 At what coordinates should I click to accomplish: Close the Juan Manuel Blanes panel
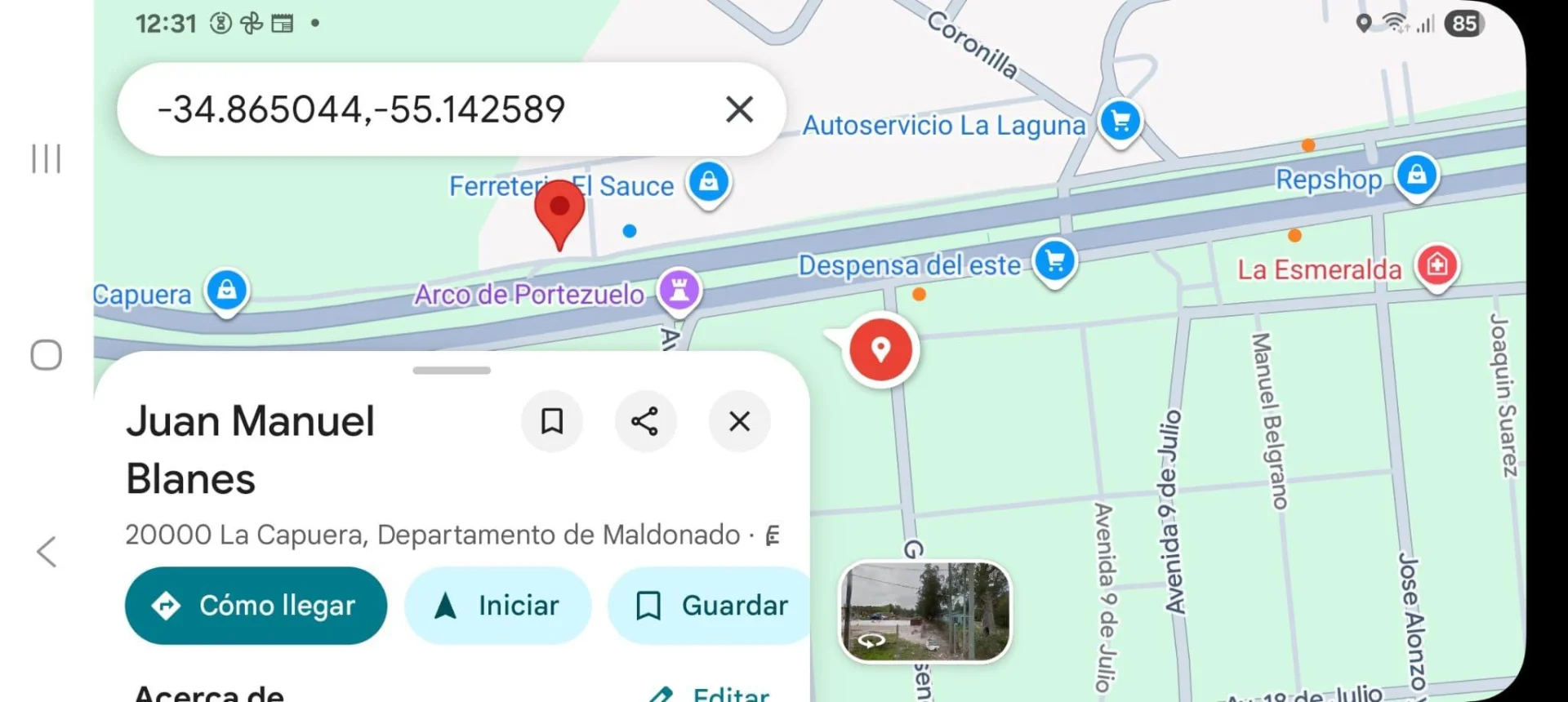click(x=739, y=421)
